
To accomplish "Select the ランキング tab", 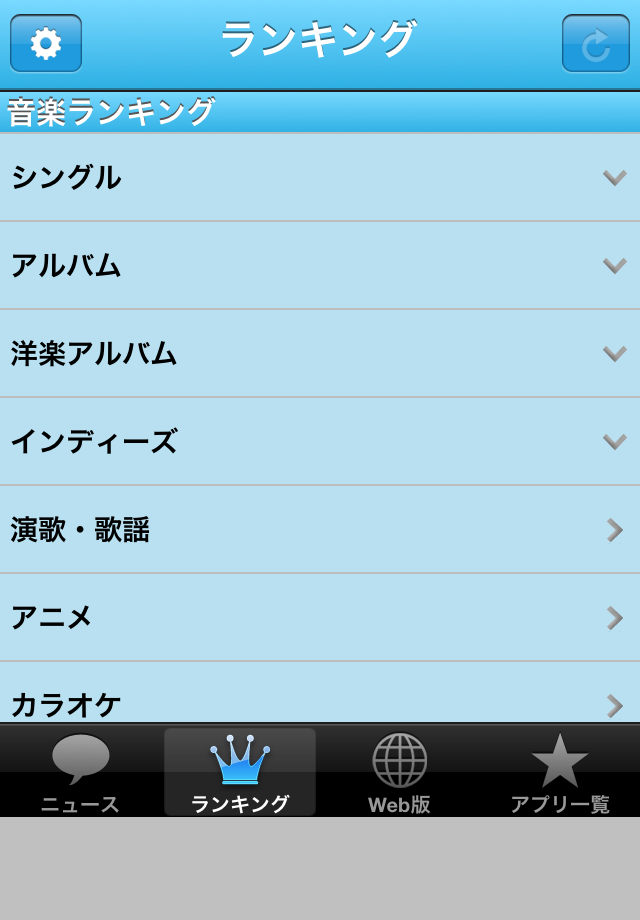I will pyautogui.click(x=240, y=772).
